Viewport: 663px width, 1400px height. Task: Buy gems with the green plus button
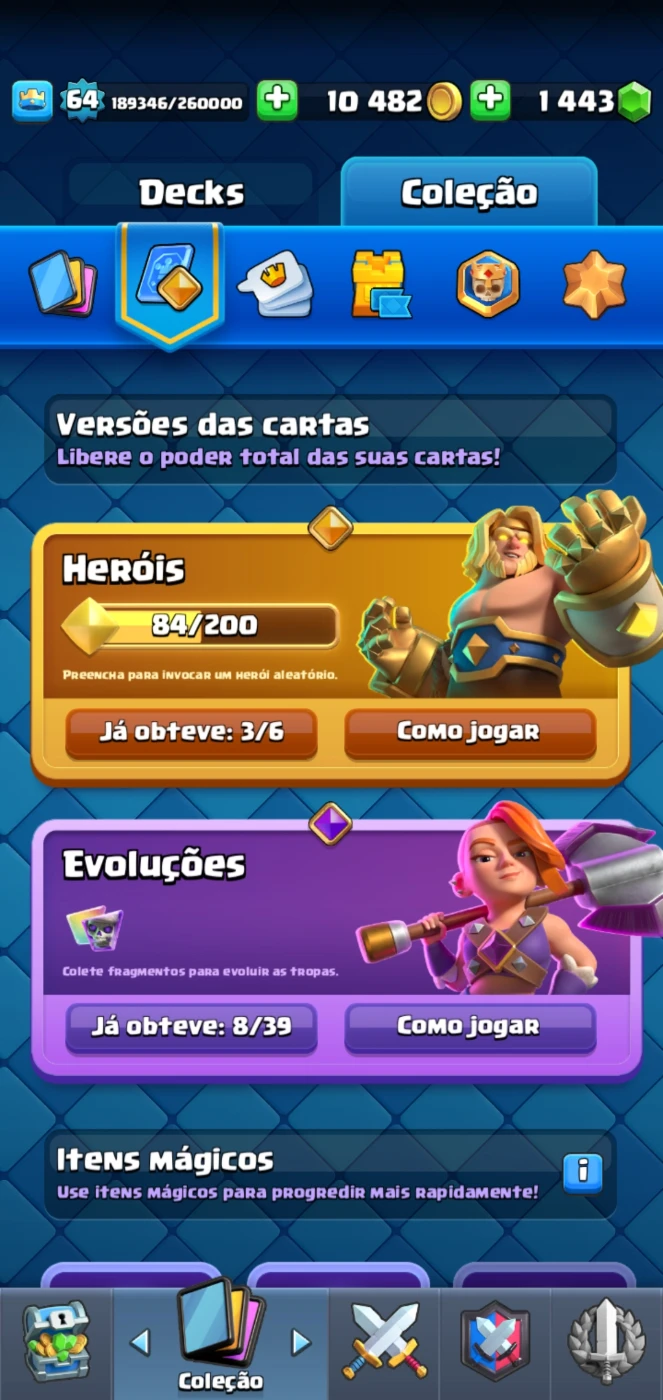pos(490,100)
